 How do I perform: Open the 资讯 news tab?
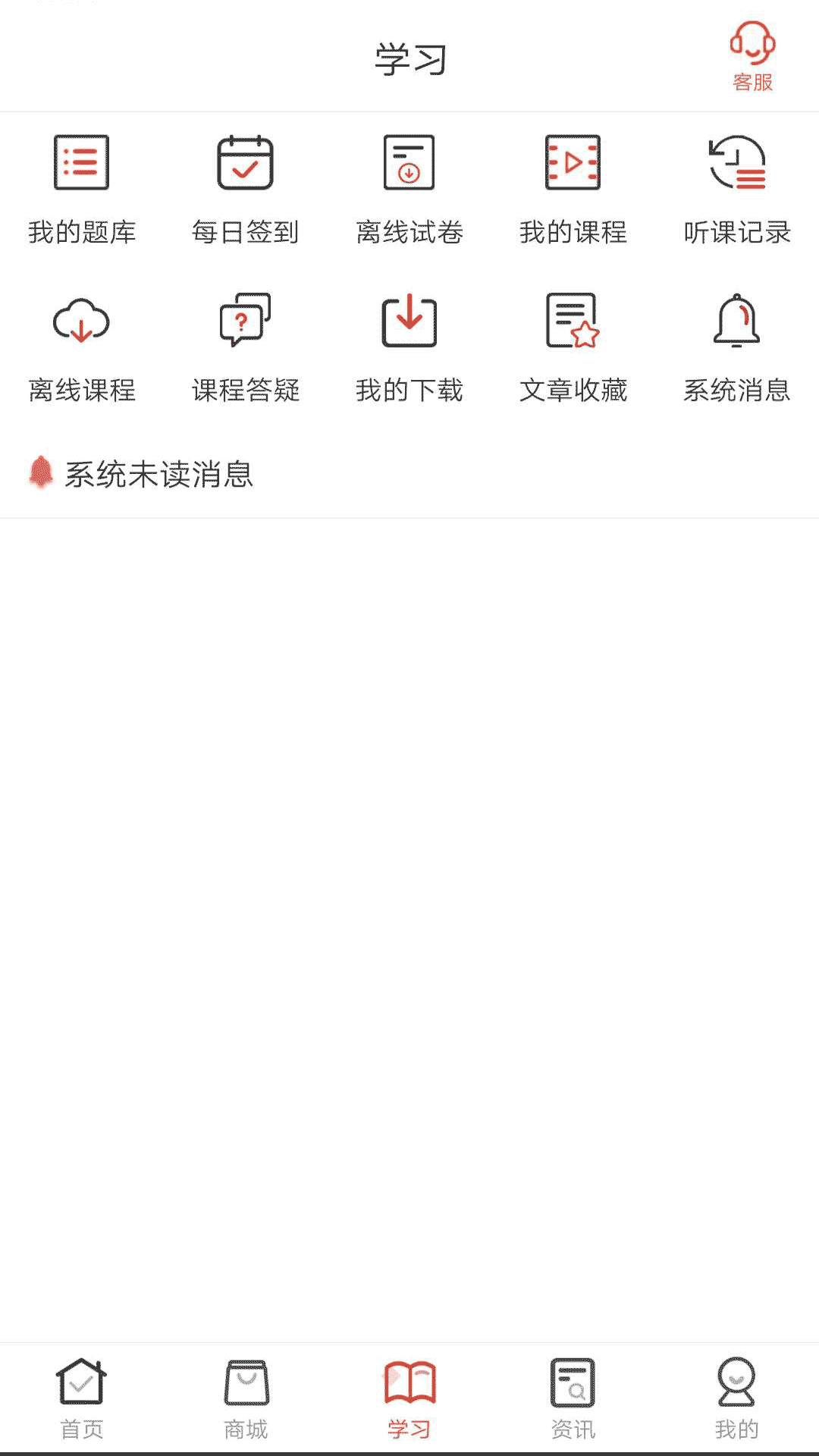point(573,1399)
